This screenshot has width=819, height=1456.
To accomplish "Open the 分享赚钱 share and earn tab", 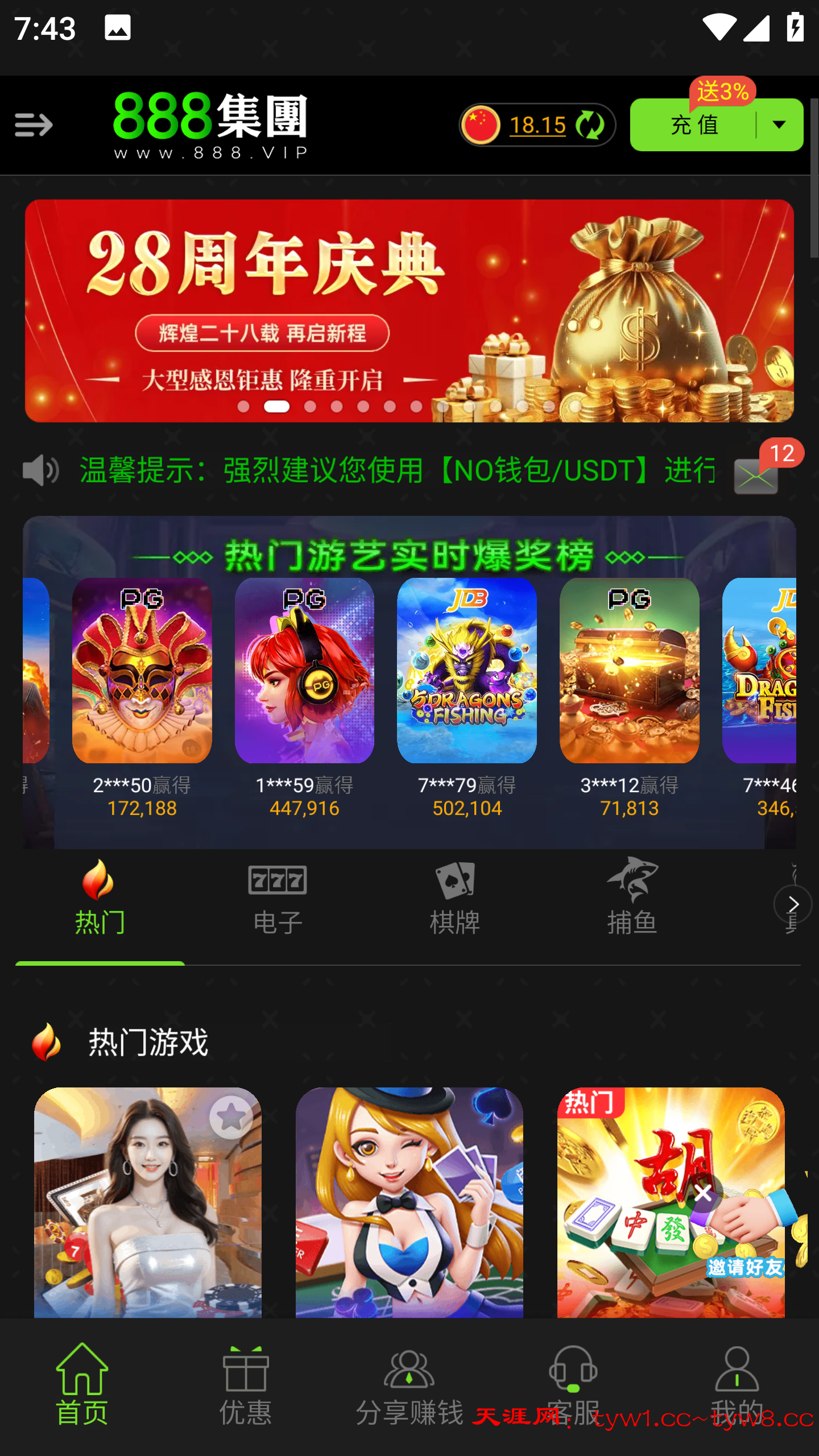I will (409, 1385).
